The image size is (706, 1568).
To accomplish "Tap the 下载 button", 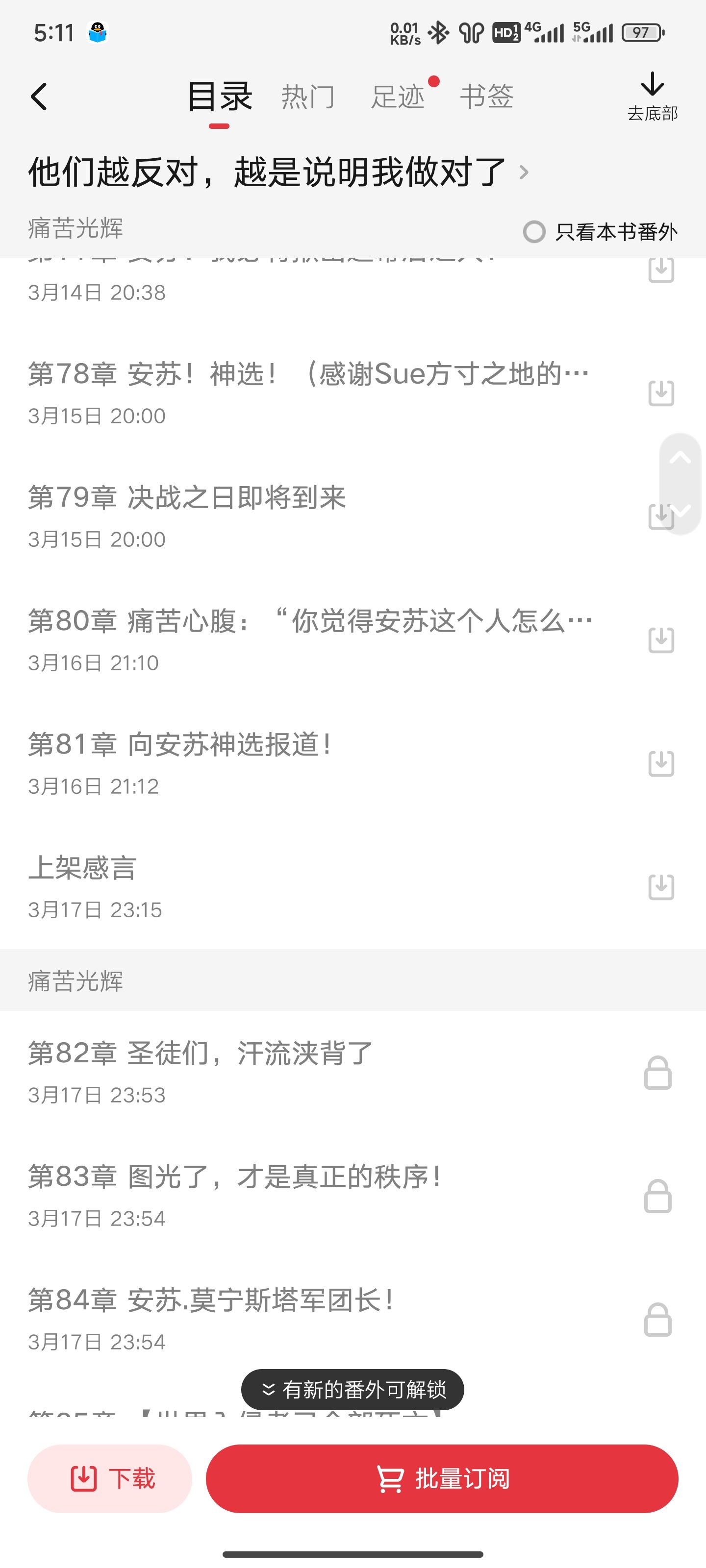I will tap(110, 1478).
